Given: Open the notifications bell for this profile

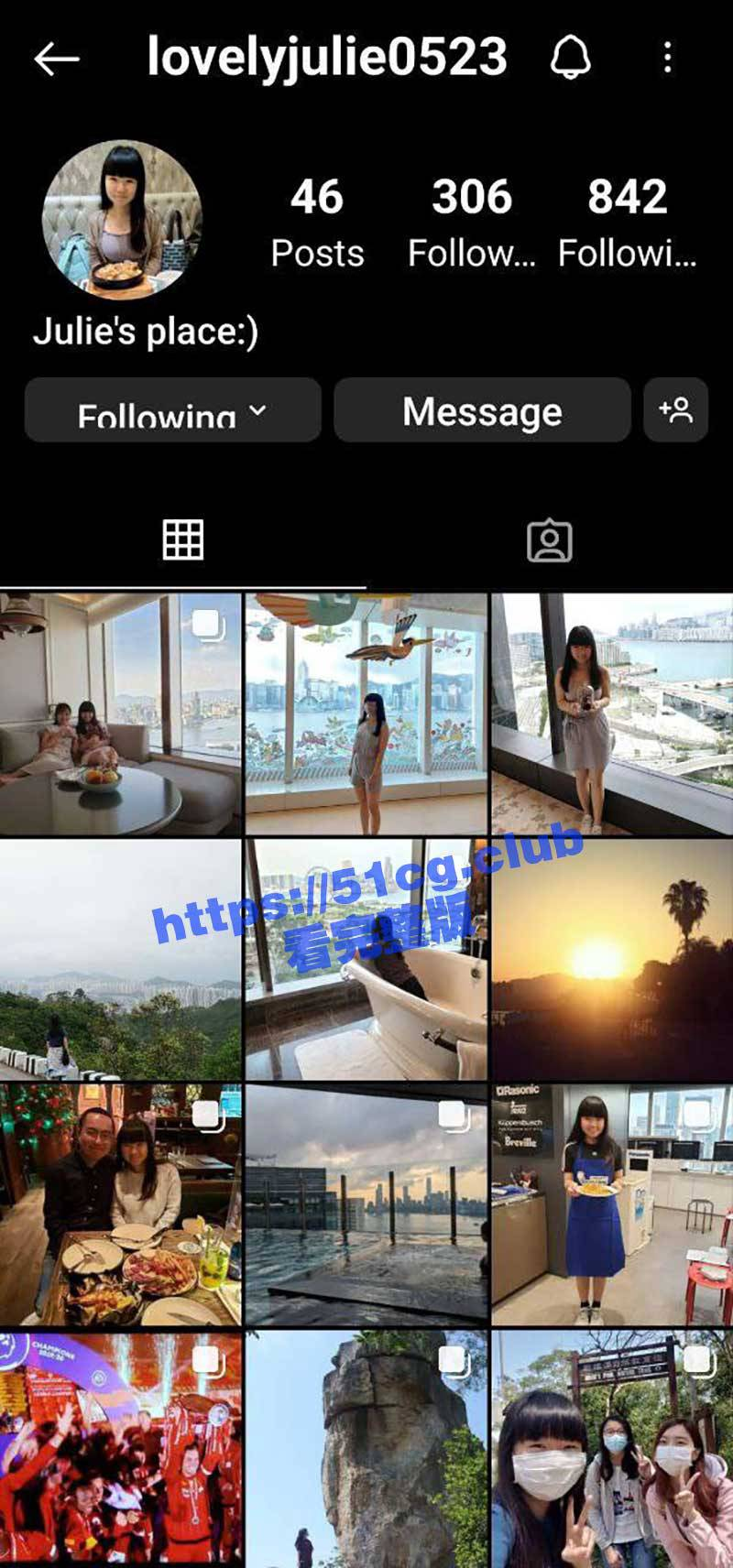Looking at the screenshot, I should (570, 59).
